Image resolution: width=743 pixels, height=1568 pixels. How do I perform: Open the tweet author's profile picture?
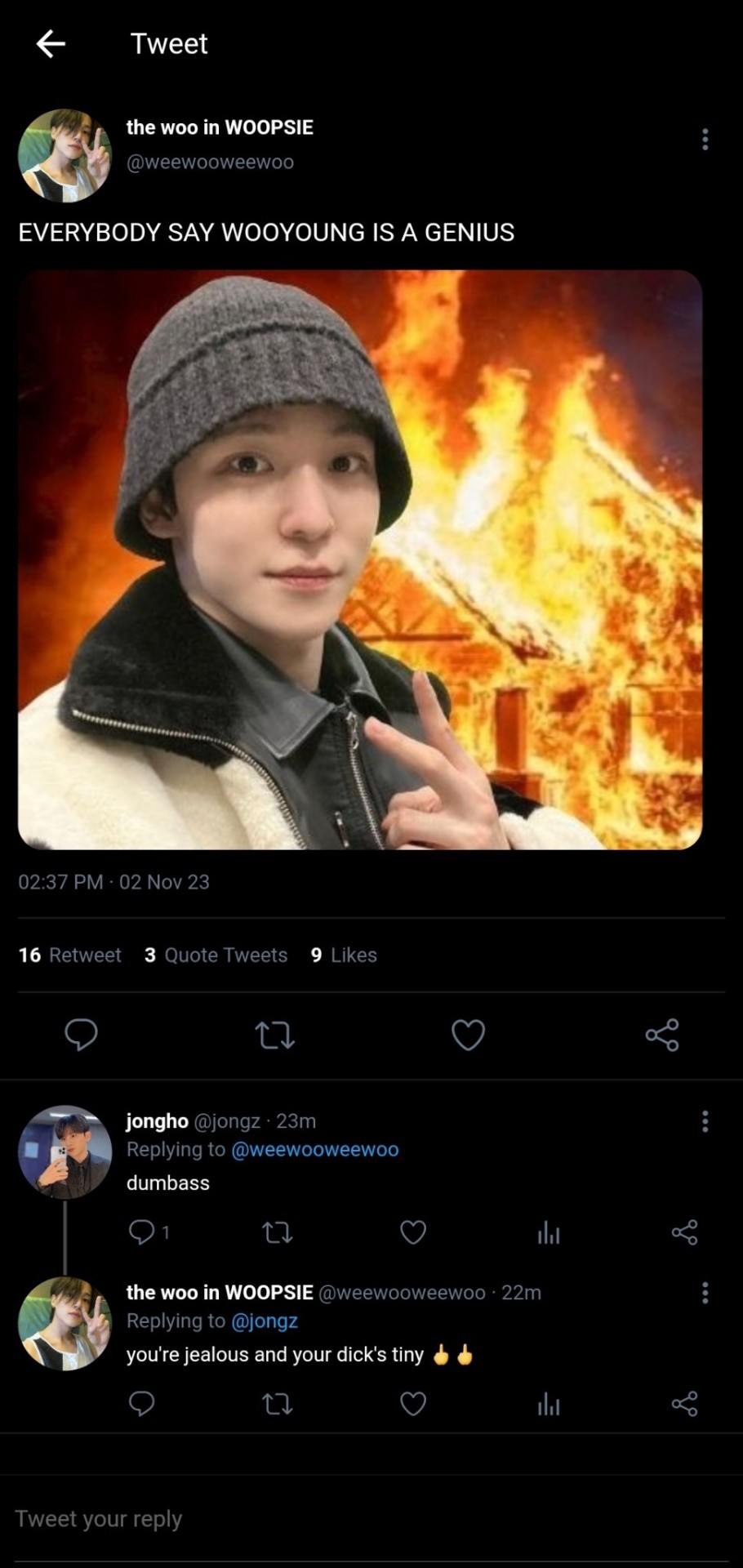[x=65, y=156]
